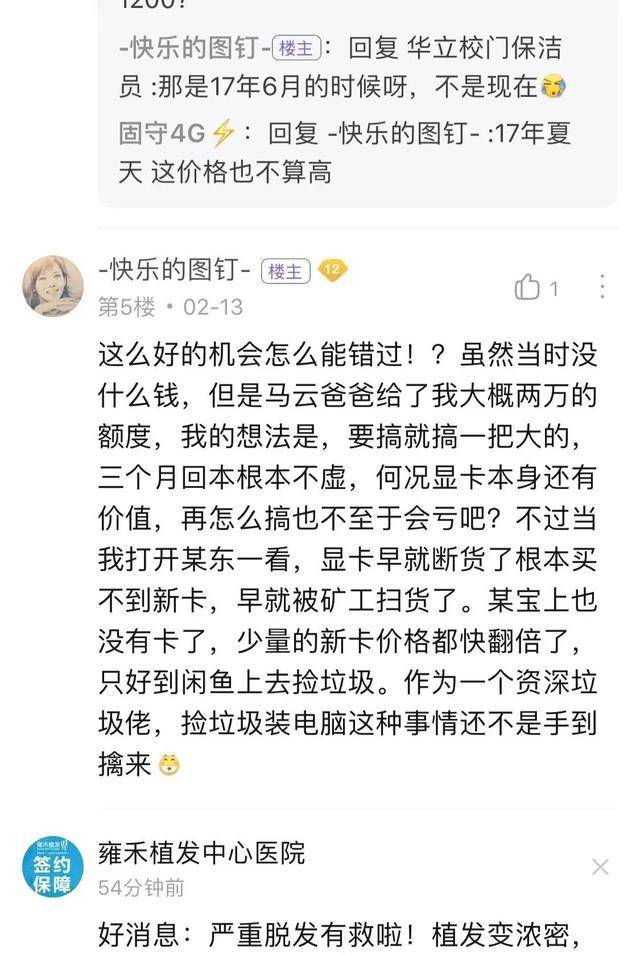The image size is (640, 955).
Task: Open the 雍禾植发中心医院 ad post
Action: 340,935
